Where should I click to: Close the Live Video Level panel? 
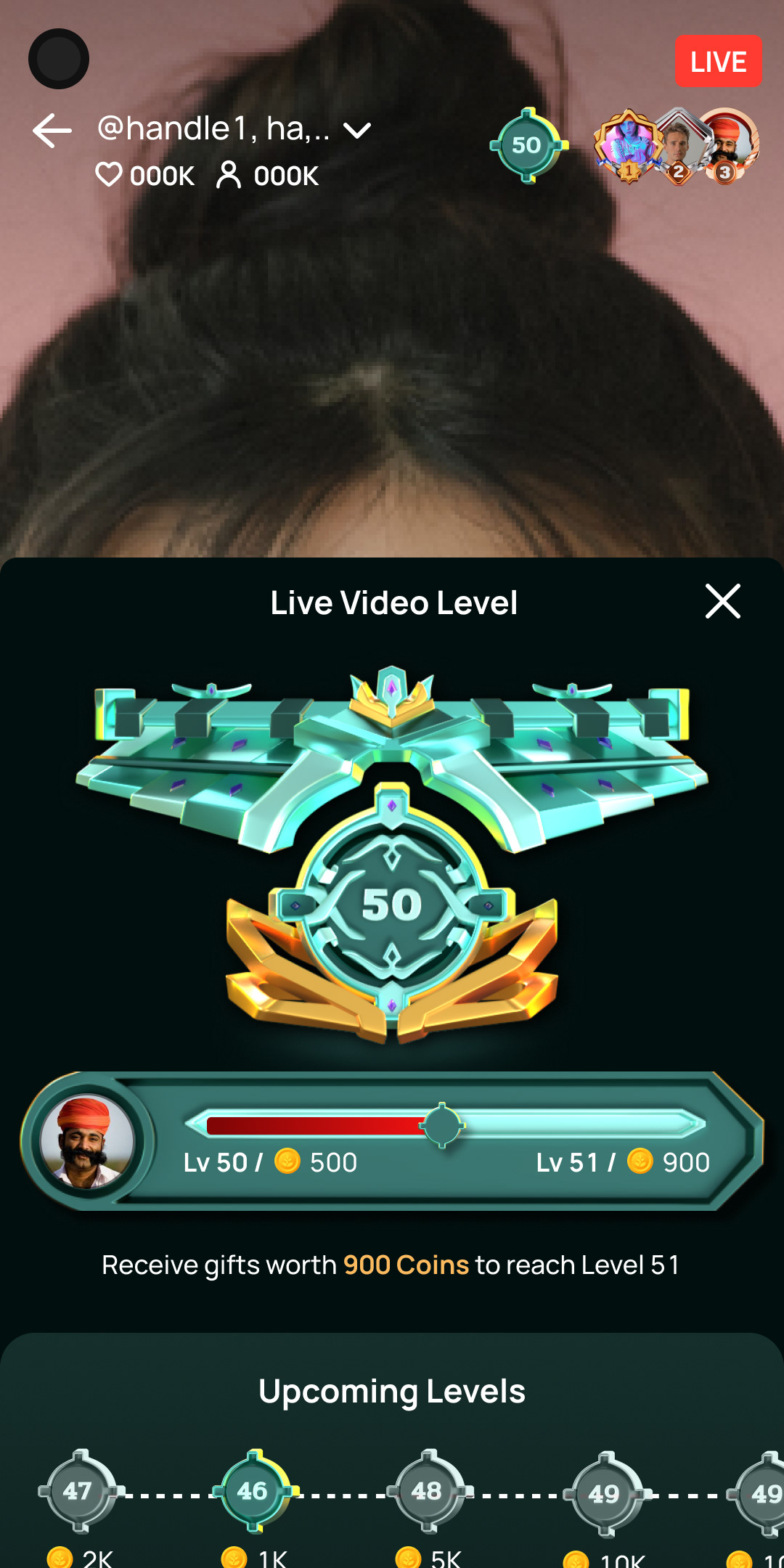click(x=722, y=601)
